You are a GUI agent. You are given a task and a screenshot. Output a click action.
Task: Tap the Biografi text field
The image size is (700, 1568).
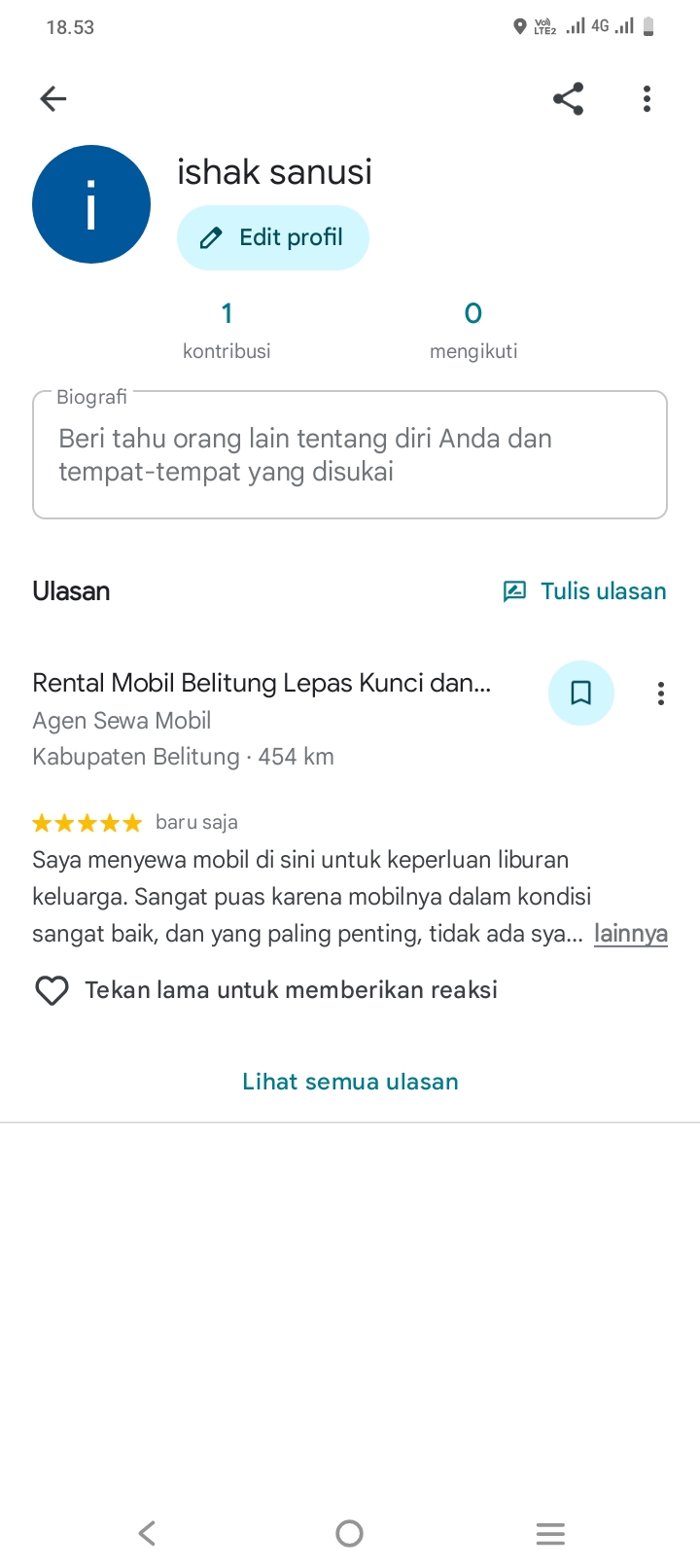click(350, 455)
